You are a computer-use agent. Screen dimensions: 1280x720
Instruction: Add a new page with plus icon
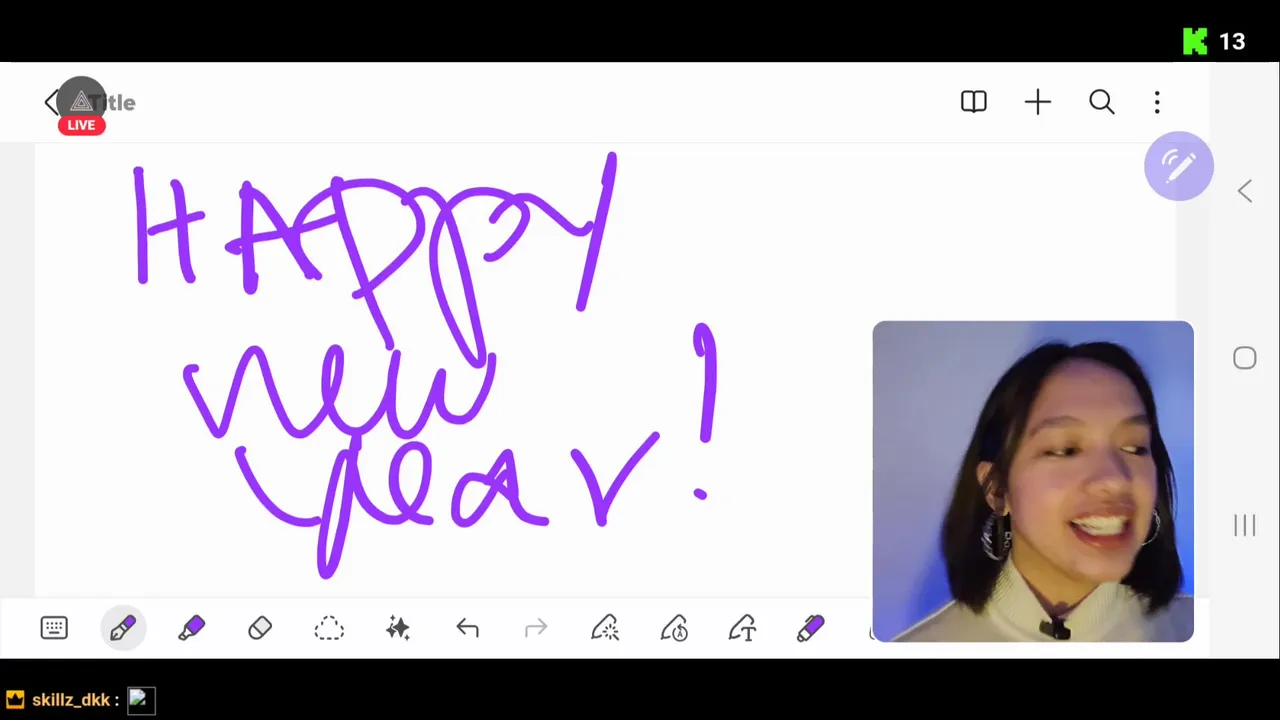point(1038,102)
